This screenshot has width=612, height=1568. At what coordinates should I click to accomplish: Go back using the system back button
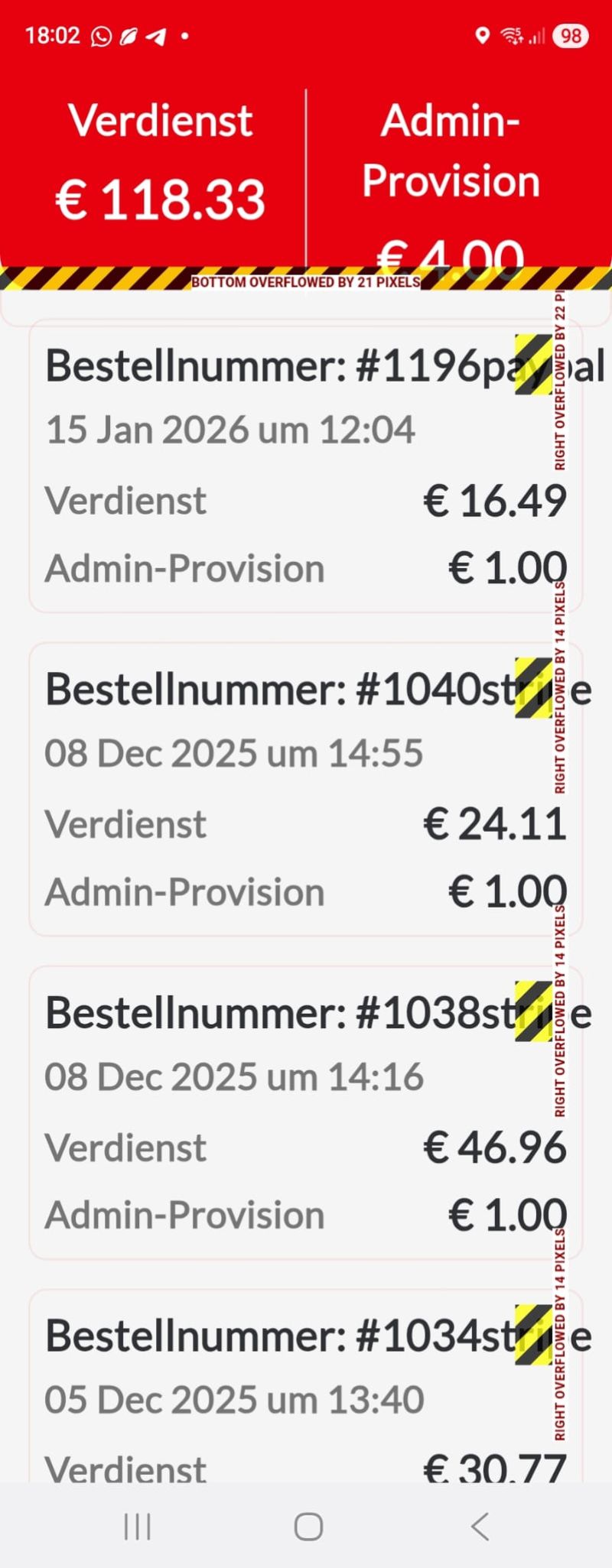coord(480,1527)
